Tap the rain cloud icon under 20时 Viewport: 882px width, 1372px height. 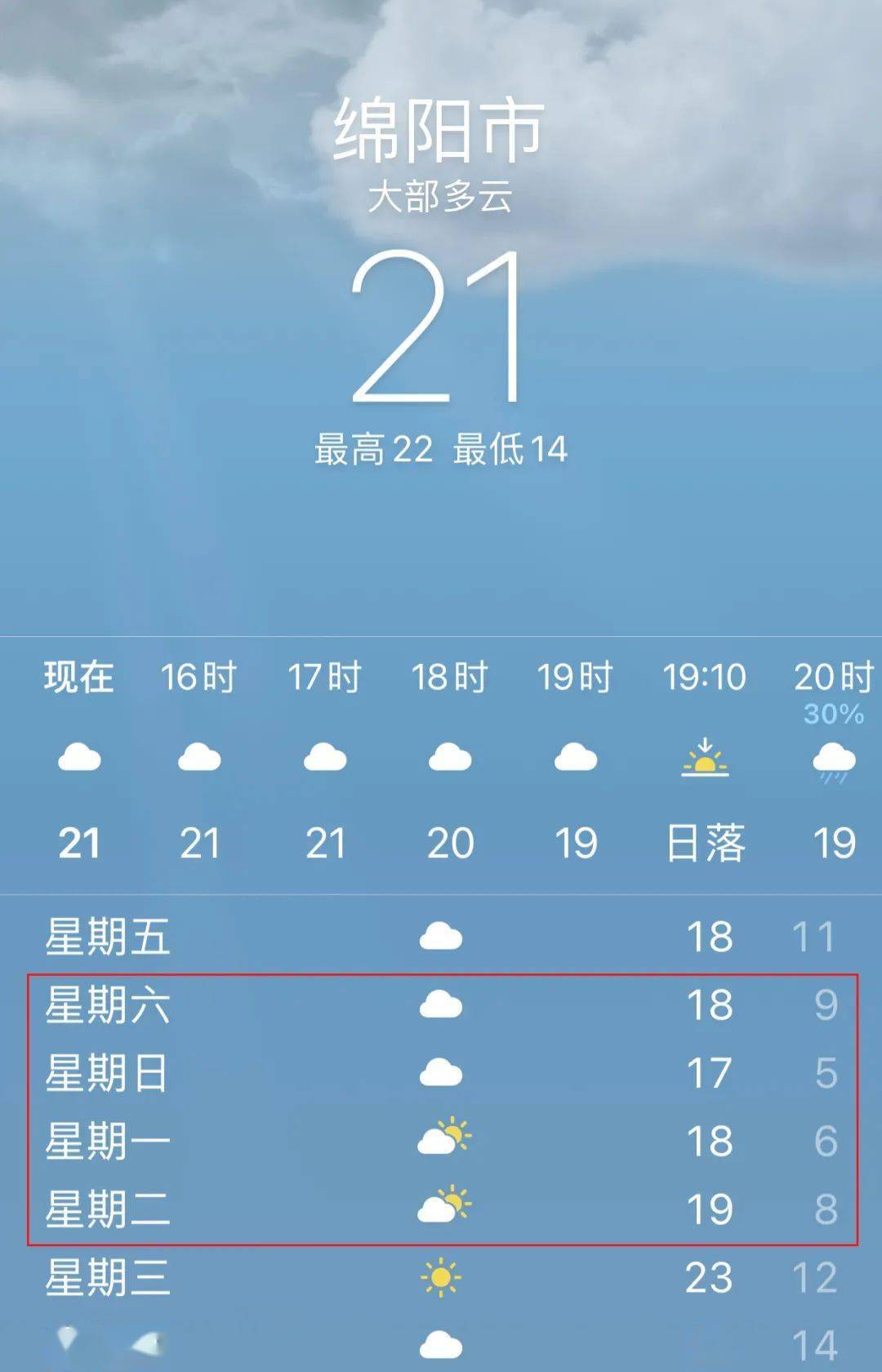click(831, 761)
